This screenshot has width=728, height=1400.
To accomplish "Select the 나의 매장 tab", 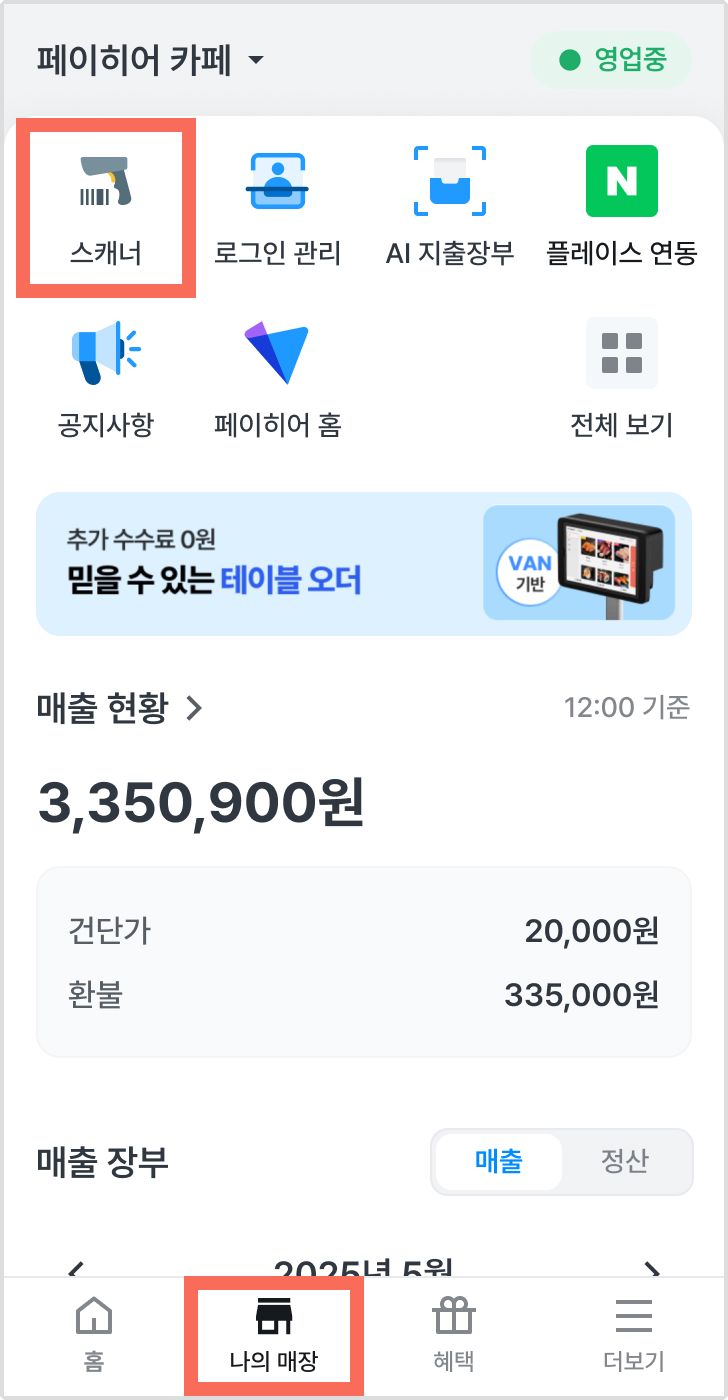I will click(274, 1335).
